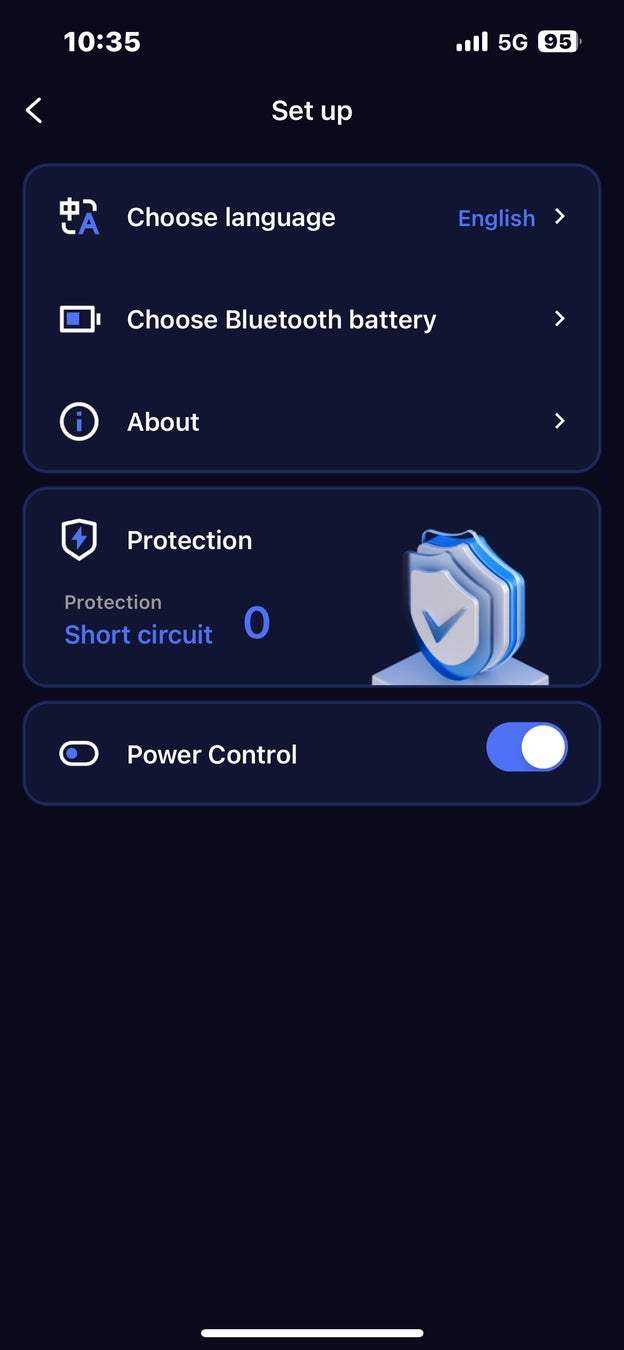Toggle the Power Control switch
This screenshot has height=1350, width=624.
526,748
